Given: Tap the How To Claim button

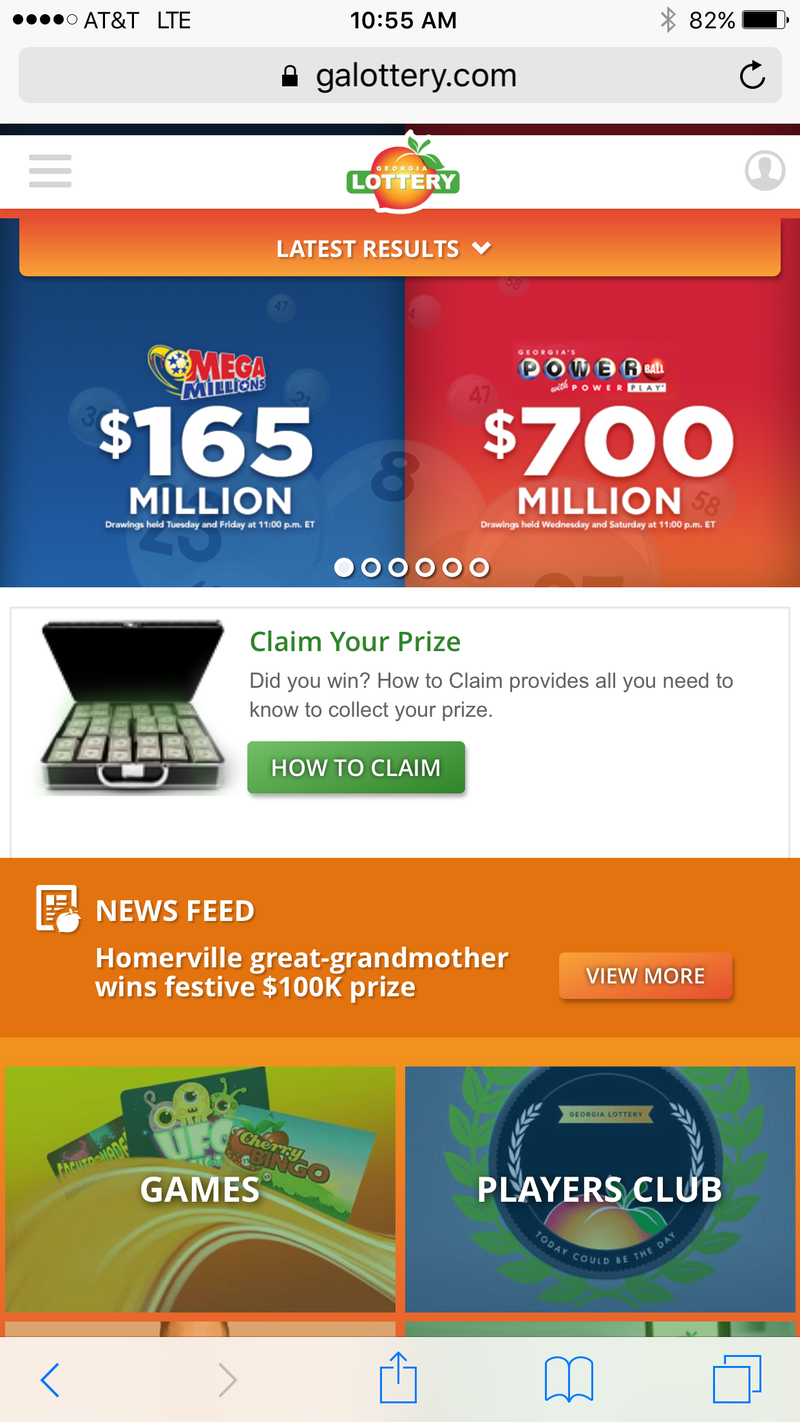Looking at the screenshot, I should [x=356, y=768].
